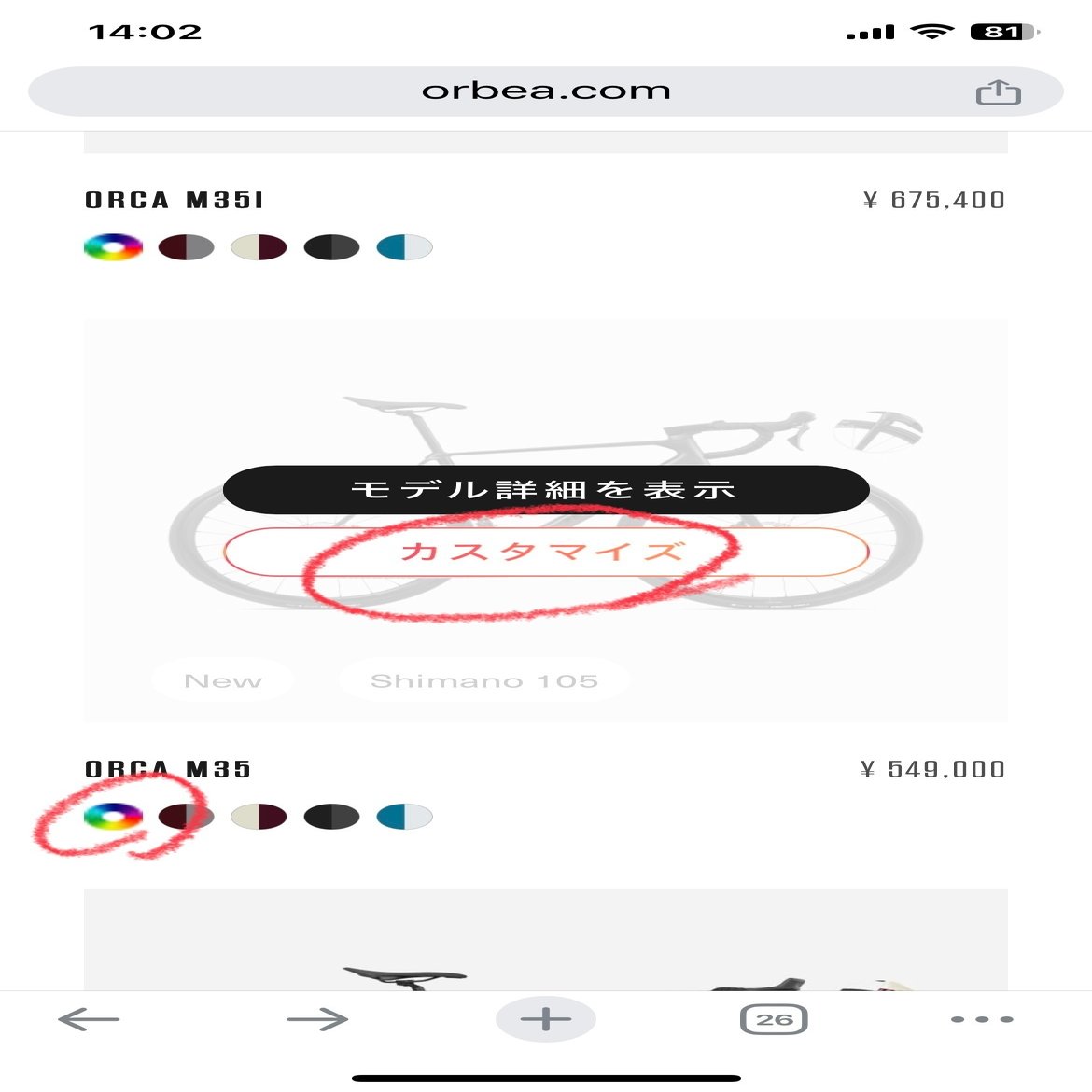1092x1092 pixels.
Task: Choose the blue-white swatch for ORCA M35I
Action: [x=404, y=247]
